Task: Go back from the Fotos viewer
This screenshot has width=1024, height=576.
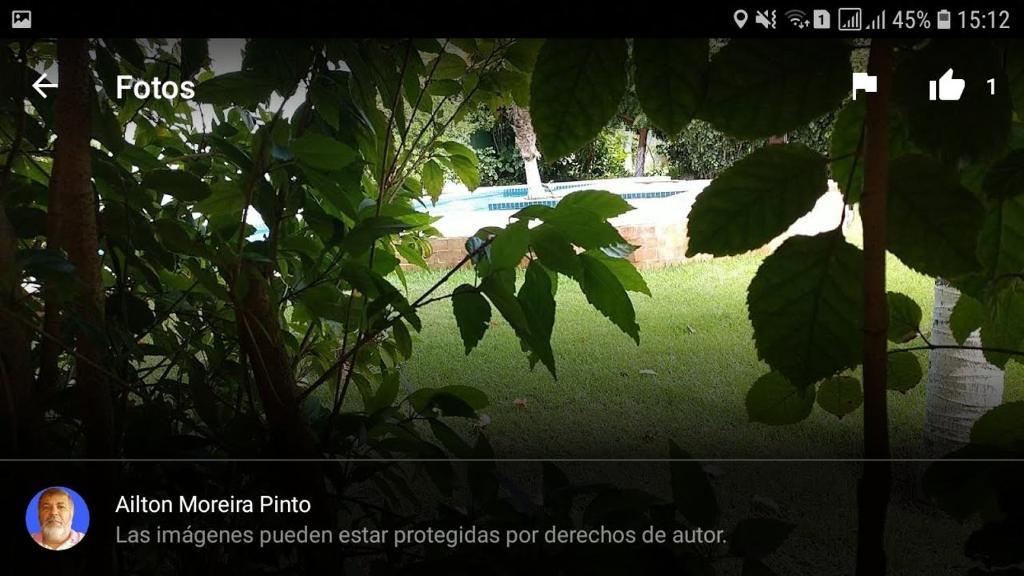Action: [x=44, y=87]
